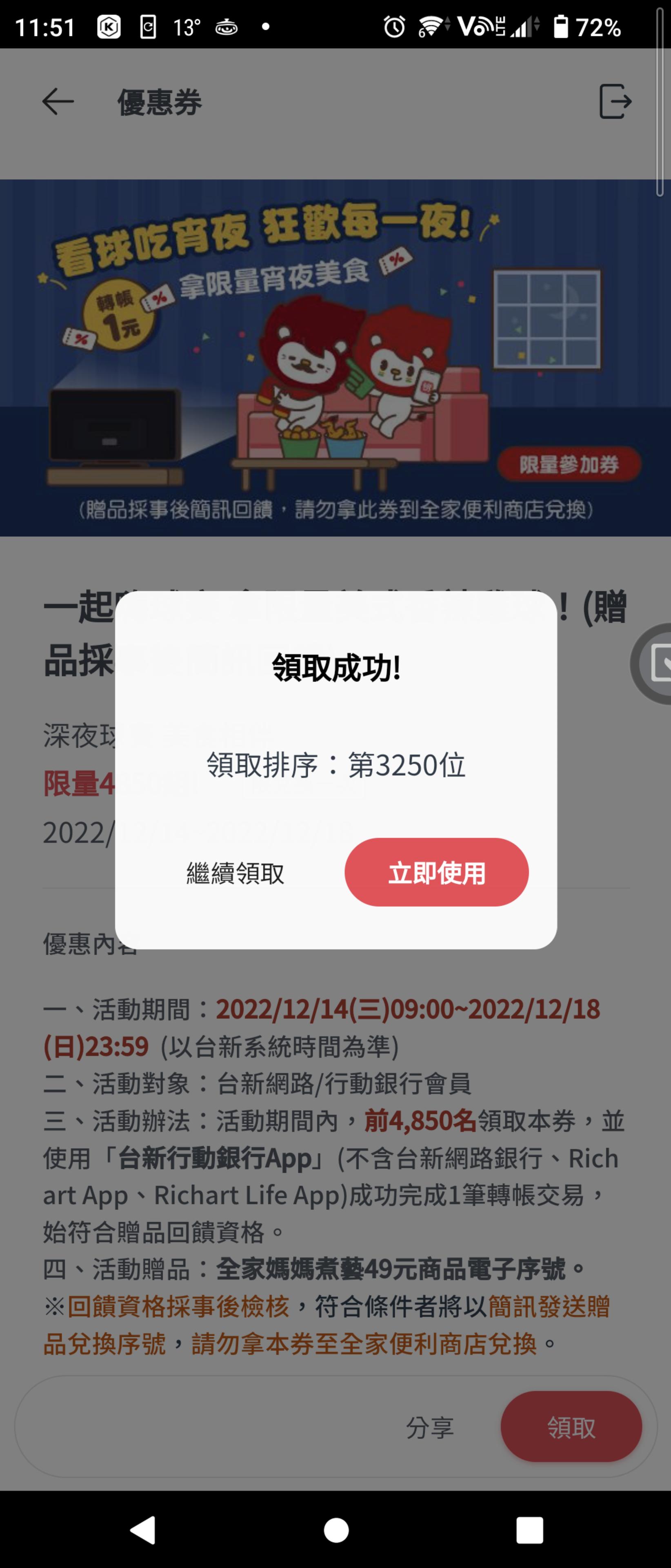Go to the system home screen

[x=336, y=1530]
